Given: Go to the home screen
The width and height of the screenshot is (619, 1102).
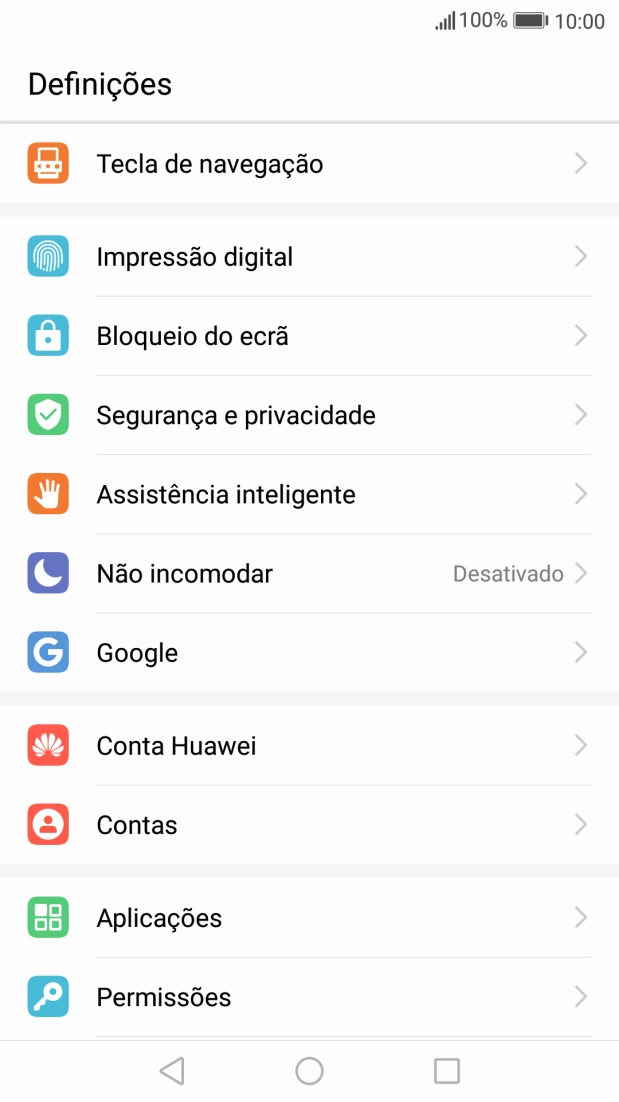Looking at the screenshot, I should 309,1071.
